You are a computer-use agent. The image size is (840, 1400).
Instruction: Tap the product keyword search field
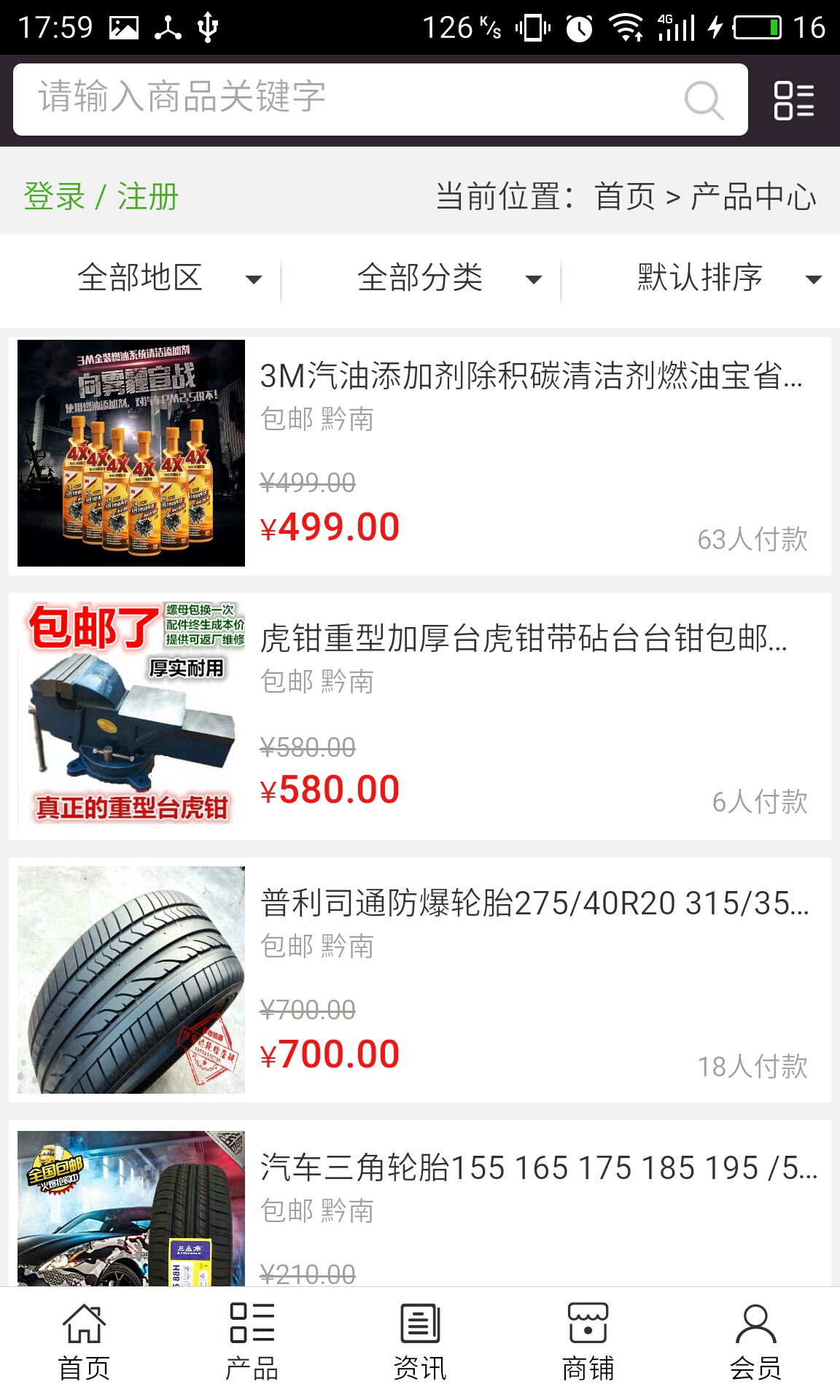tap(350, 98)
